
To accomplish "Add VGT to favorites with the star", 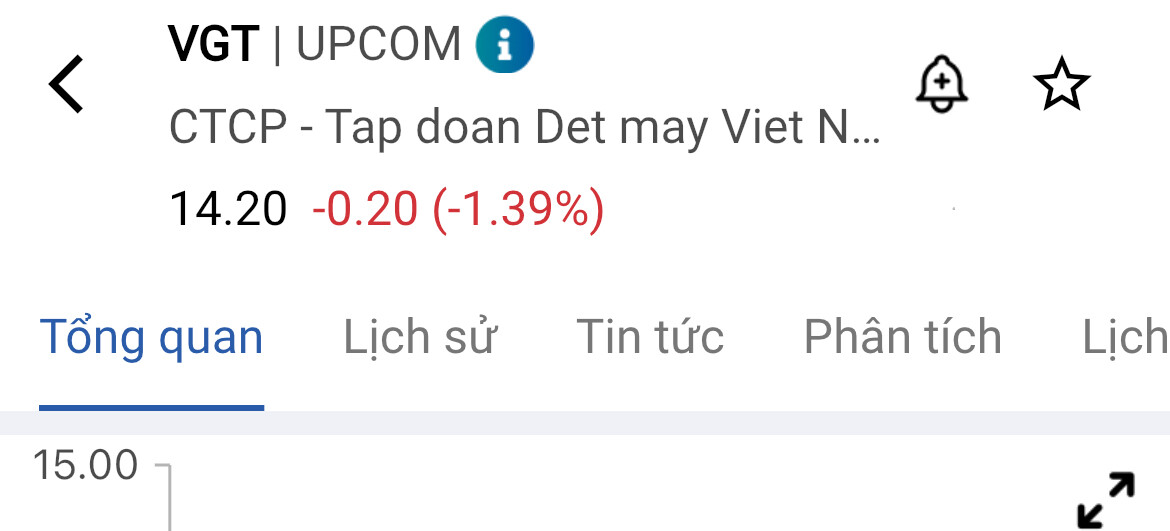I will tap(1060, 85).
